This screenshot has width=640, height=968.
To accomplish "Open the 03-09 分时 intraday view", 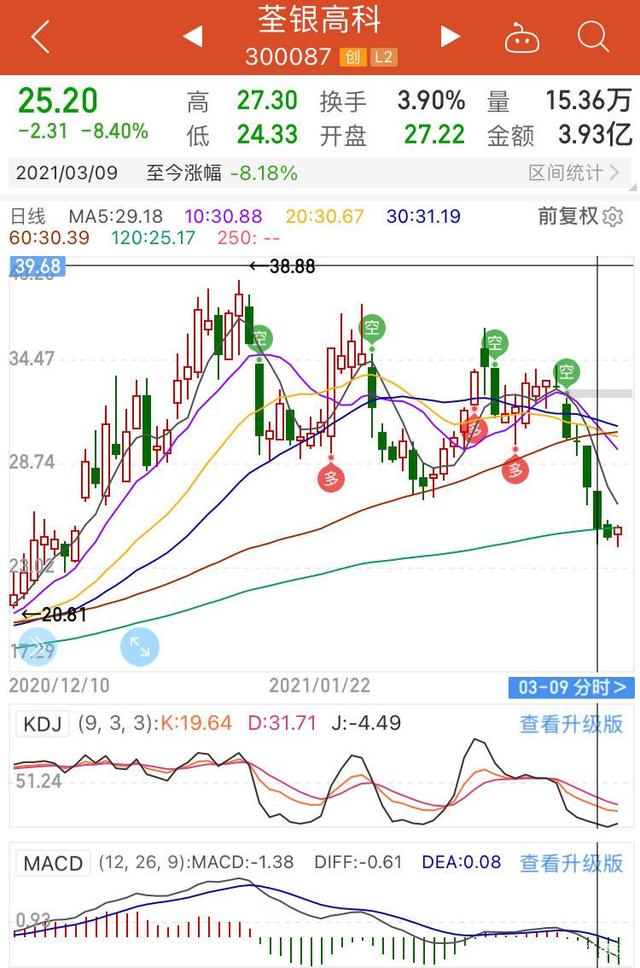I will coord(571,687).
